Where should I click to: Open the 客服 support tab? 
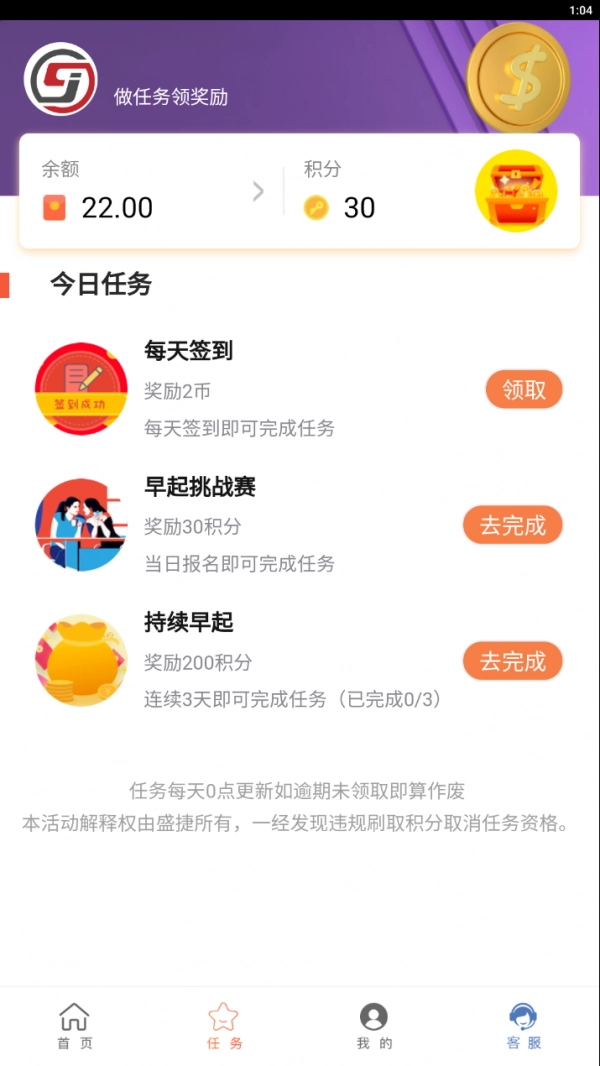pos(524,1026)
